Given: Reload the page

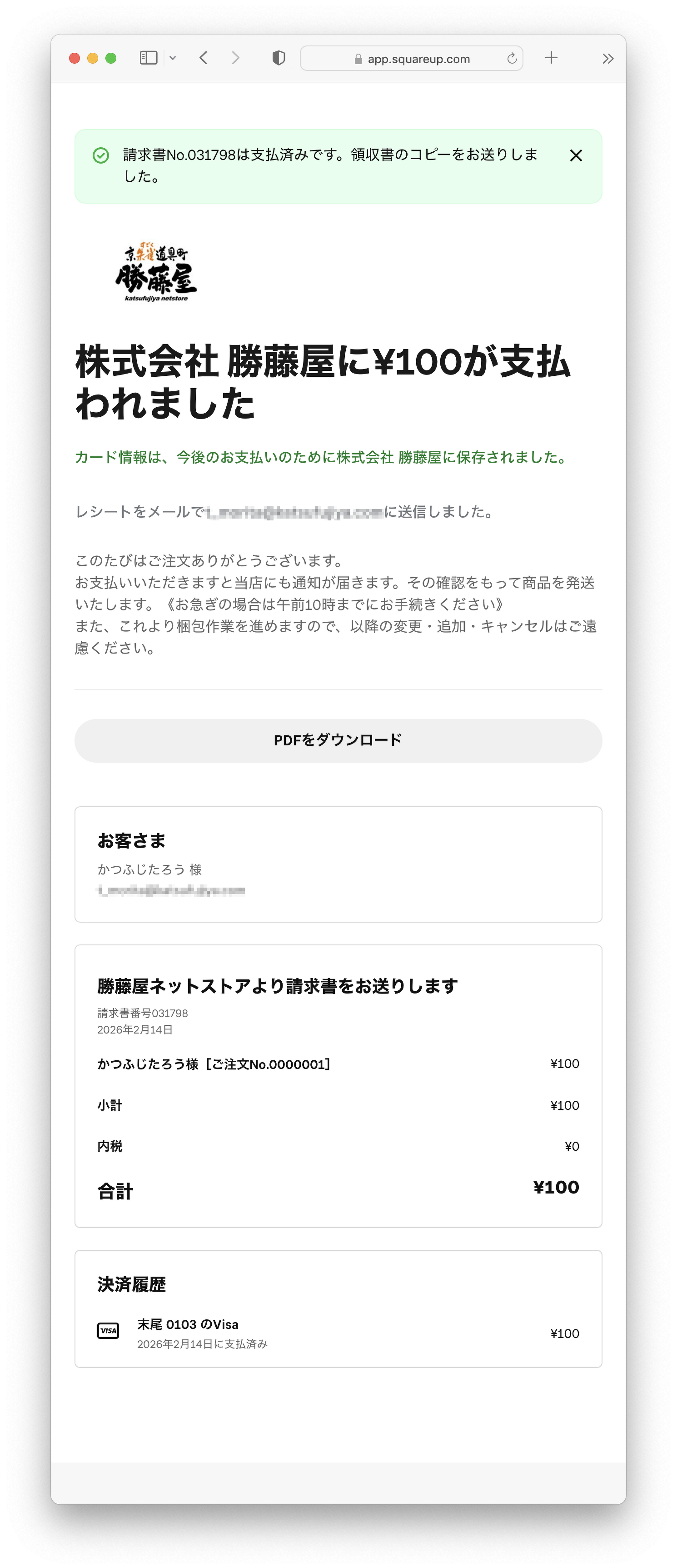Looking at the screenshot, I should (x=512, y=59).
